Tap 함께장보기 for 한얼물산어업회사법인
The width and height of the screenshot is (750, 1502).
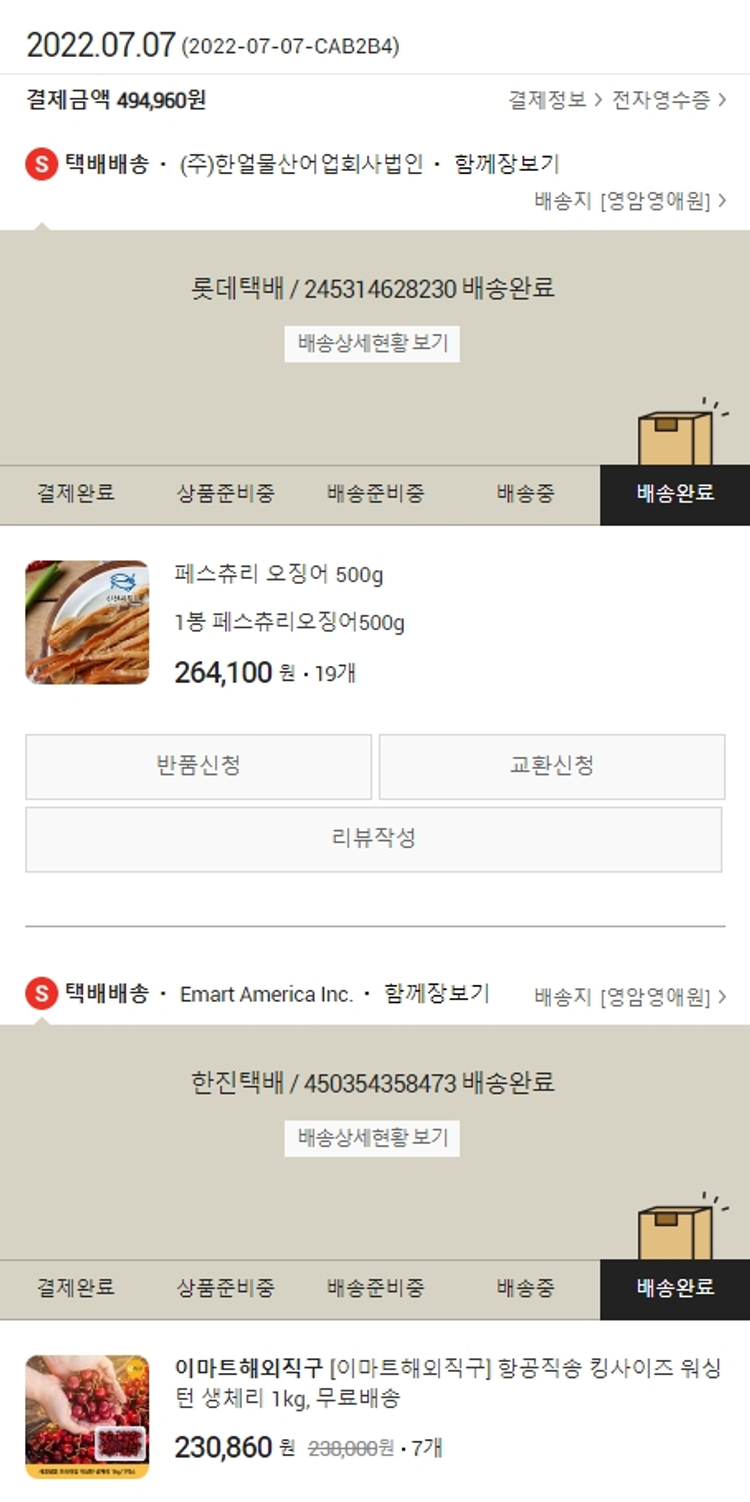click(x=506, y=164)
